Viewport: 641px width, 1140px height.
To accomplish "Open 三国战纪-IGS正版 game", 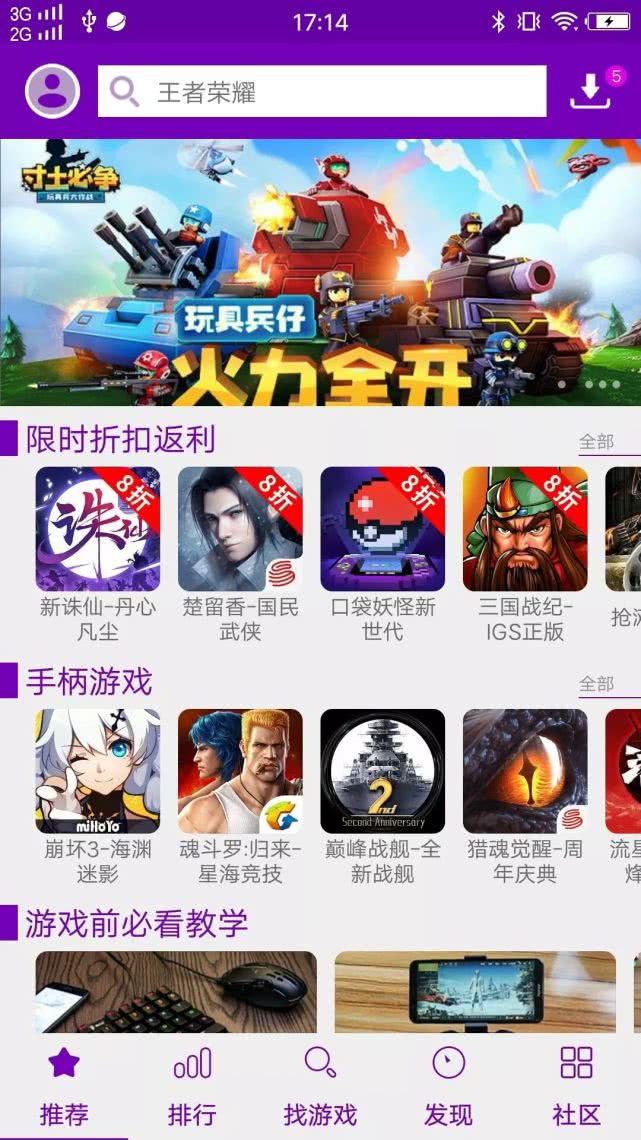I will [525, 555].
